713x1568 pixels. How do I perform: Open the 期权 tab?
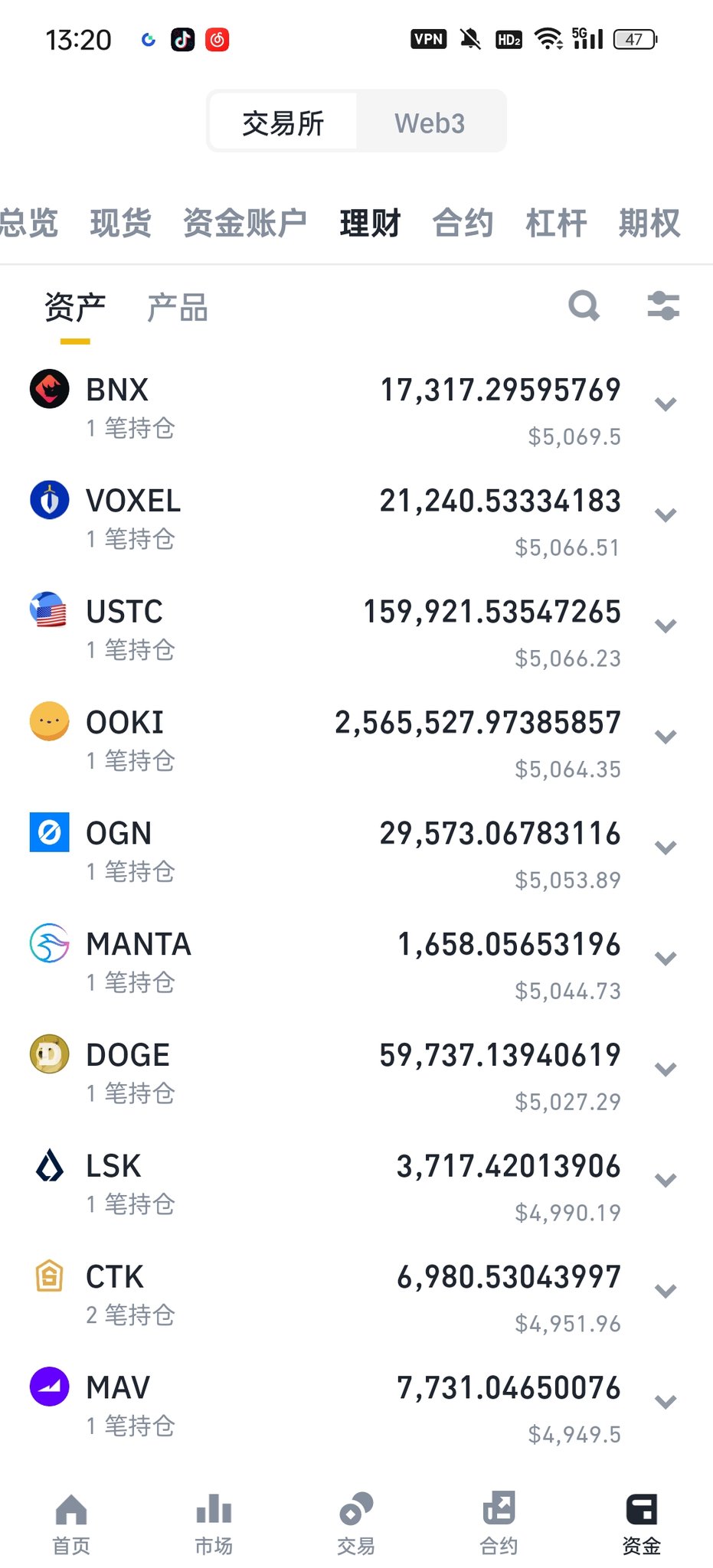[x=649, y=223]
